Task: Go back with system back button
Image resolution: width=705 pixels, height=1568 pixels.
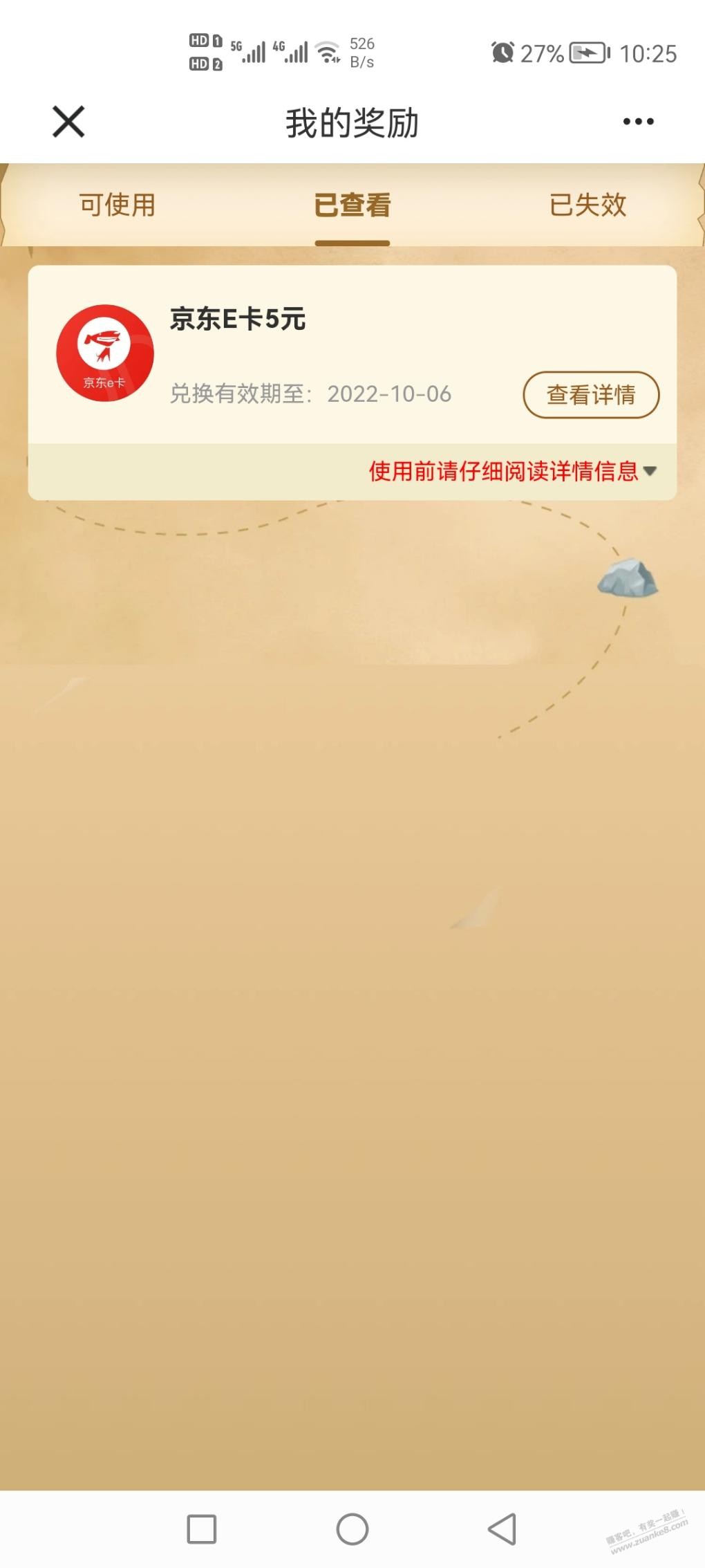Action: tap(502, 1528)
